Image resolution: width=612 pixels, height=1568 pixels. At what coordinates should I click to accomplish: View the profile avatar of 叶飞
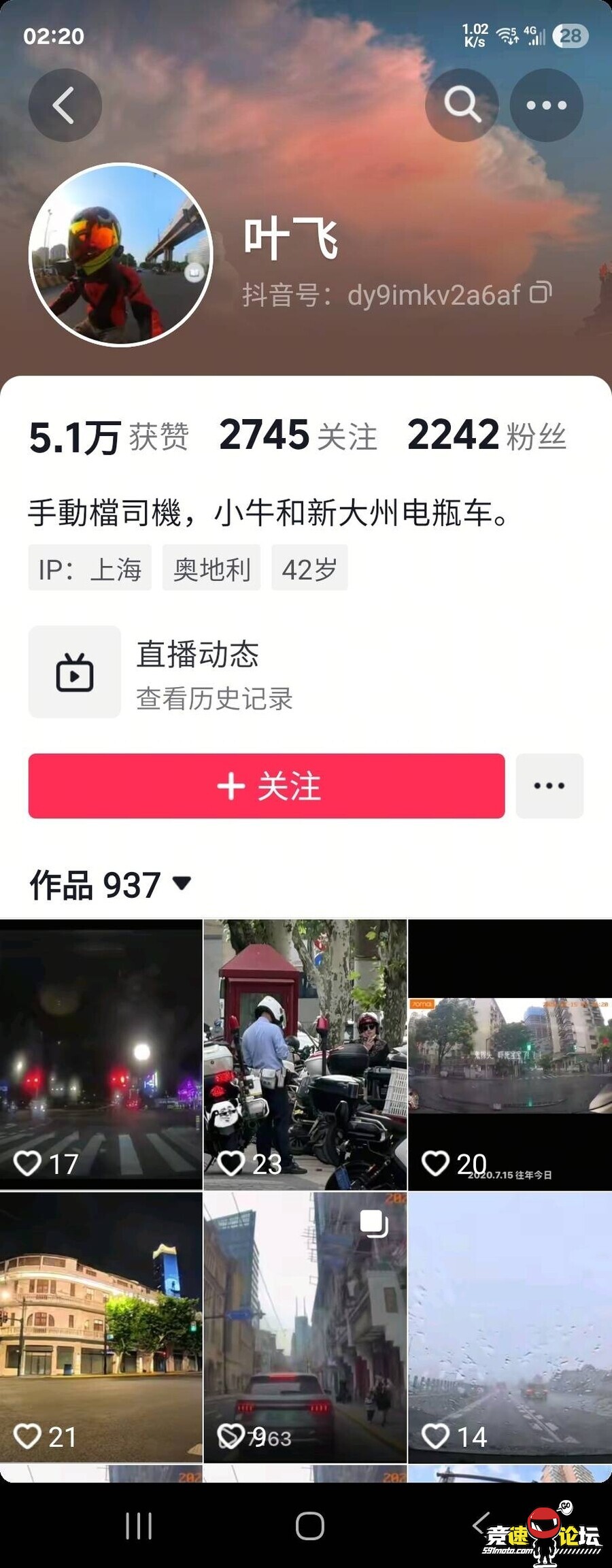coord(121,255)
